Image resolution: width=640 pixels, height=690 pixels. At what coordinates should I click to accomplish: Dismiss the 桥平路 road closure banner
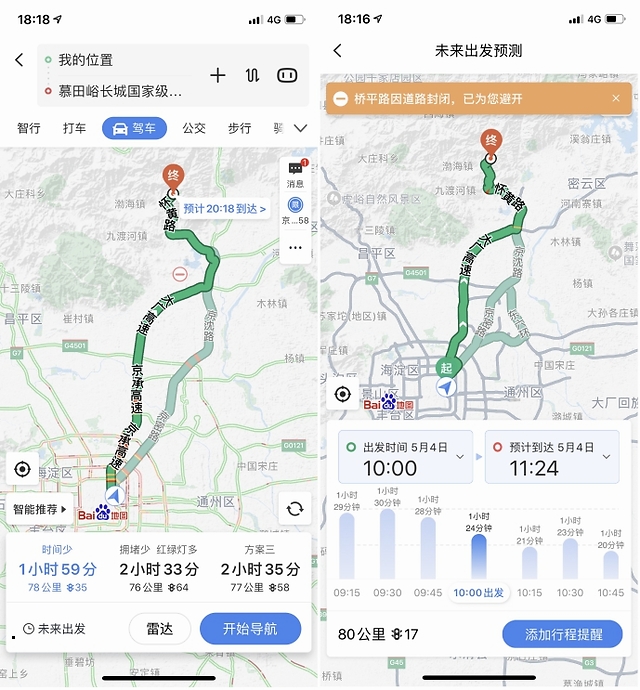click(x=615, y=98)
